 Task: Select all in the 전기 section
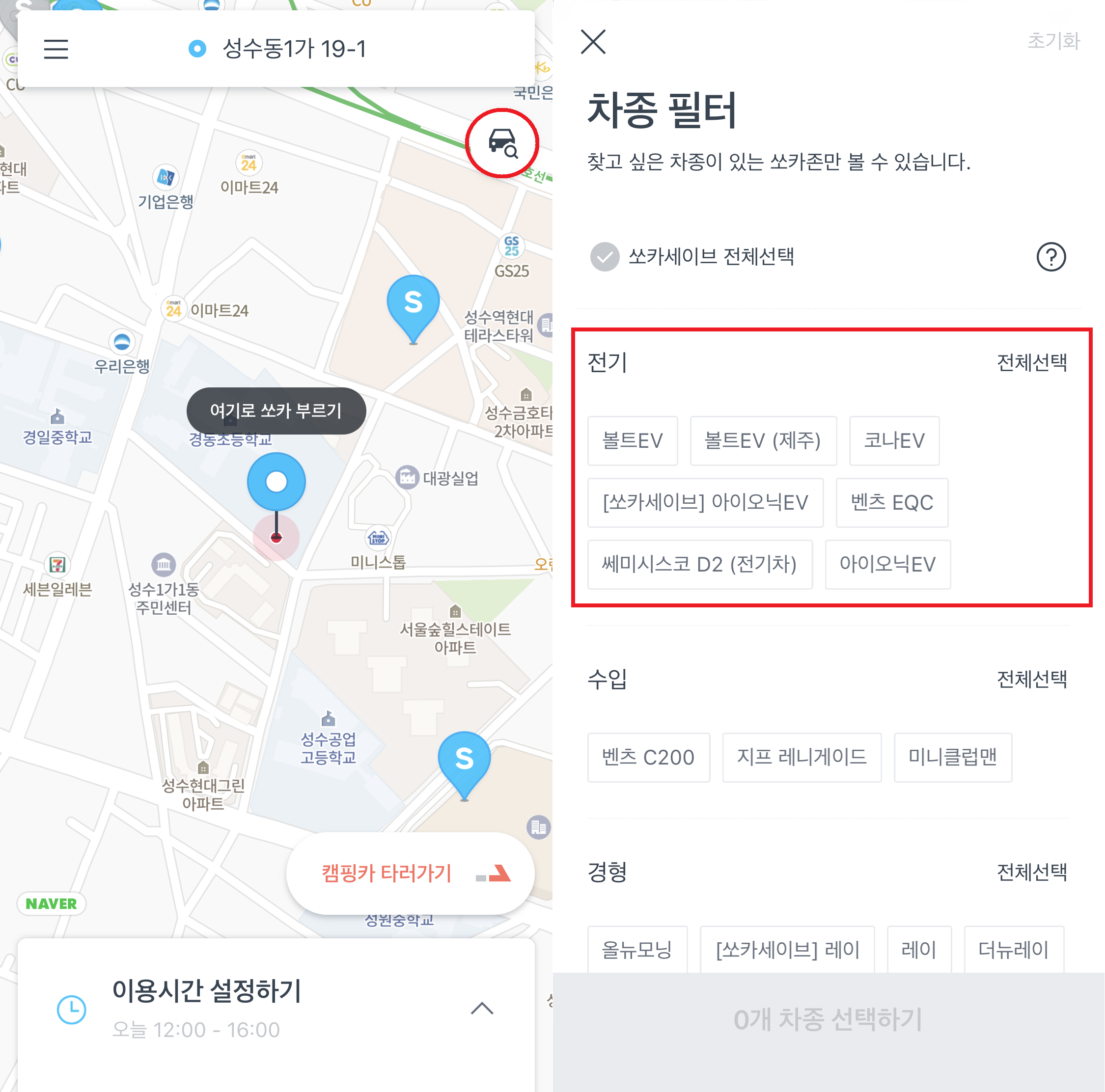point(1031,362)
